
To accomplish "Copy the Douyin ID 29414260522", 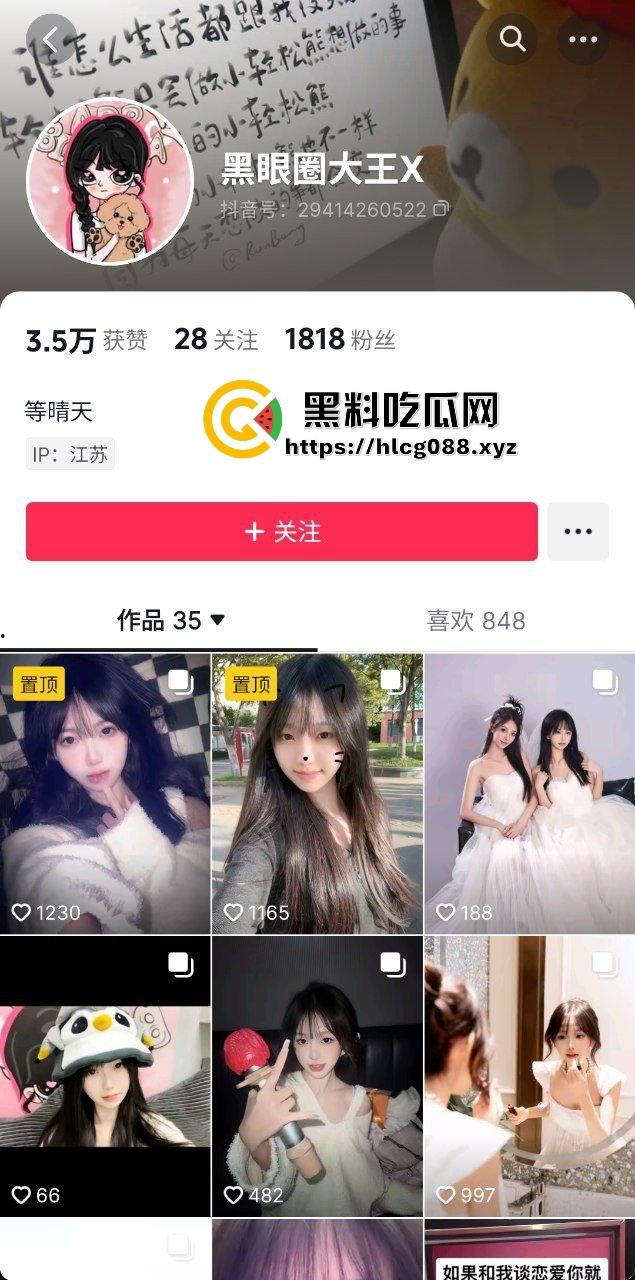I will pyautogui.click(x=441, y=210).
